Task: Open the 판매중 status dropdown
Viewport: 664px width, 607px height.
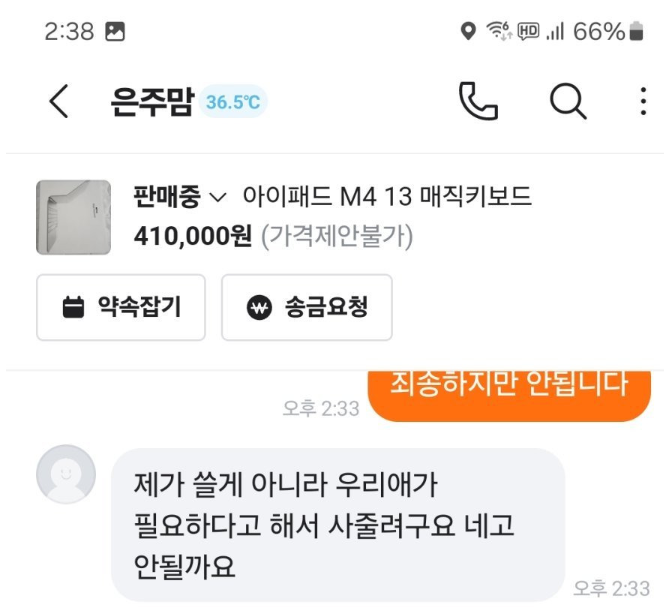Action: (x=181, y=196)
